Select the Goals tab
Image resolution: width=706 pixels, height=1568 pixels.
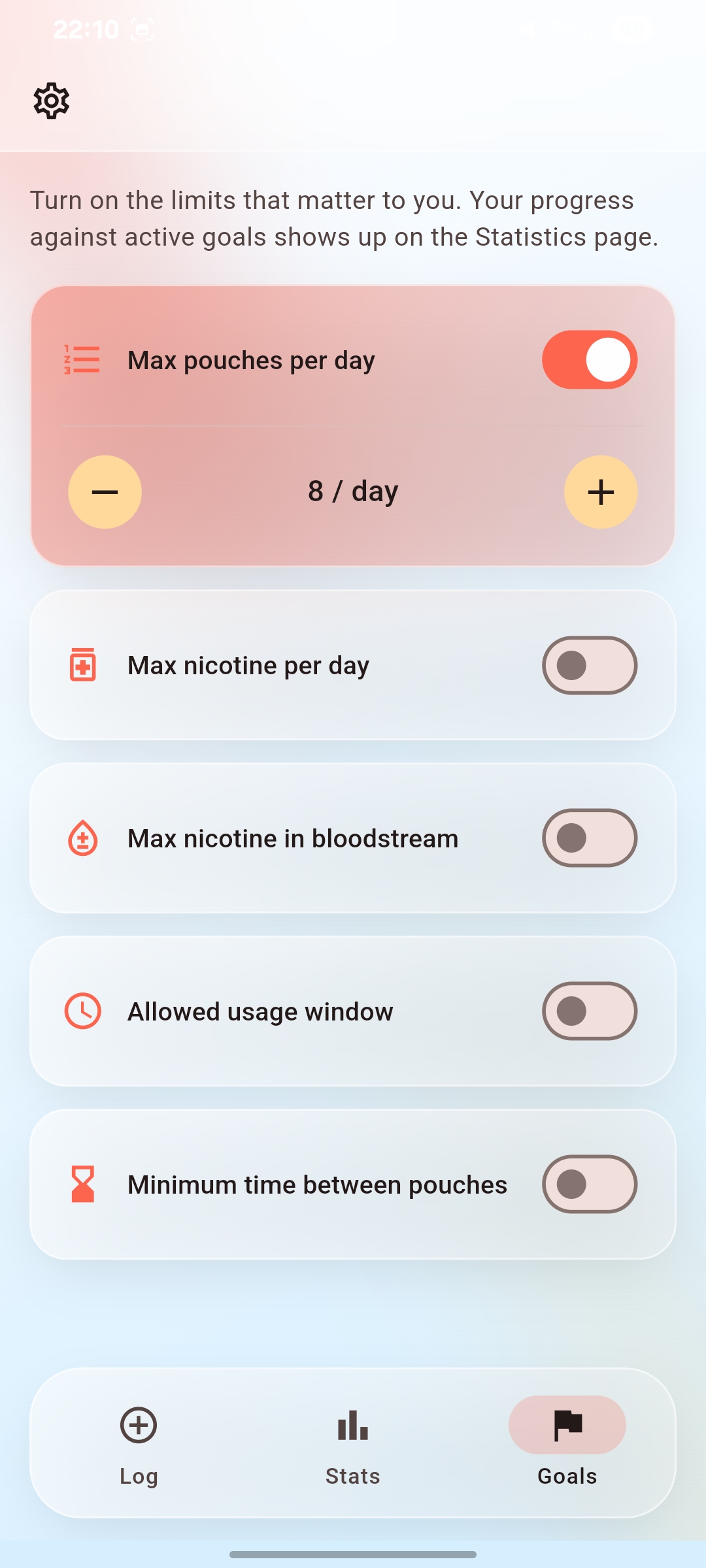(x=567, y=1443)
